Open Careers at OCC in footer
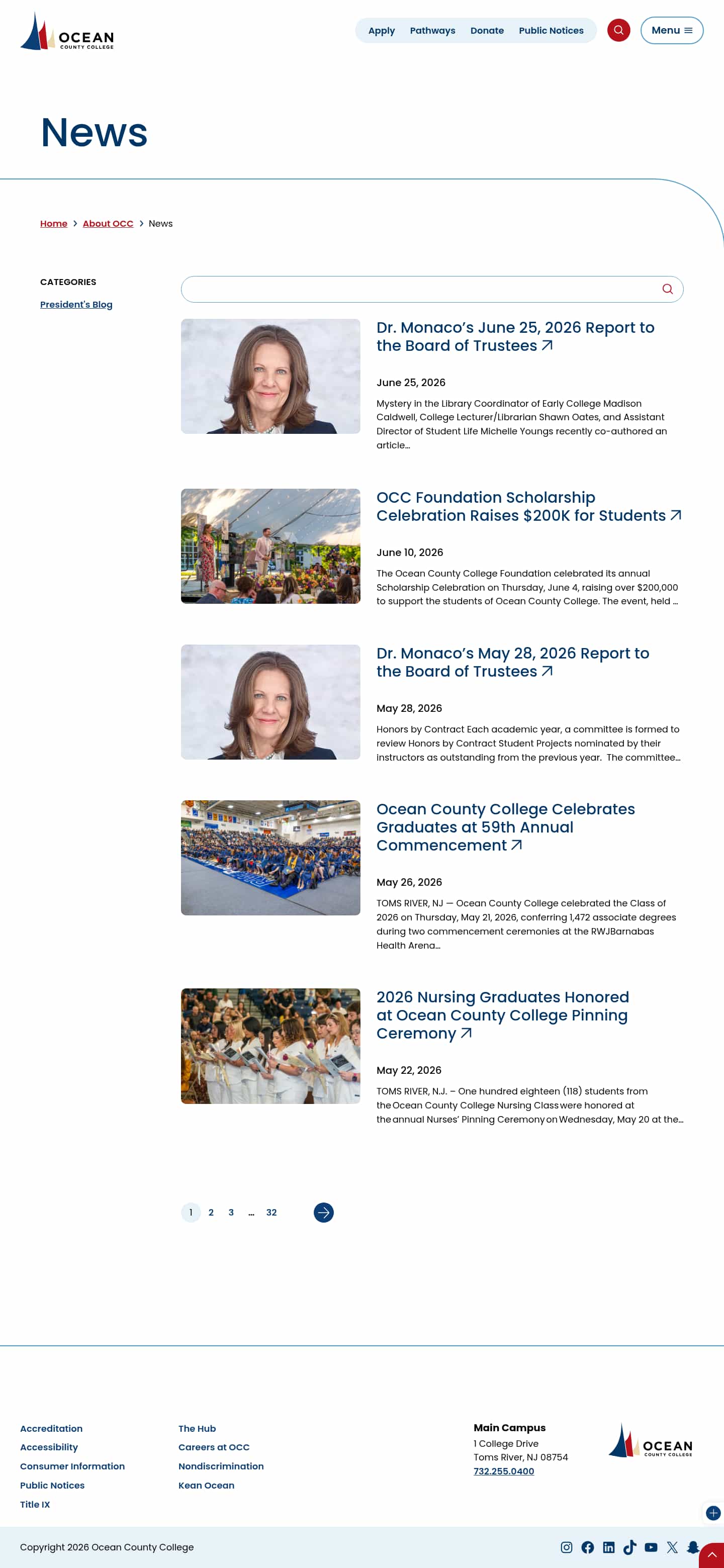This screenshot has height=1568, width=724. (214, 1447)
